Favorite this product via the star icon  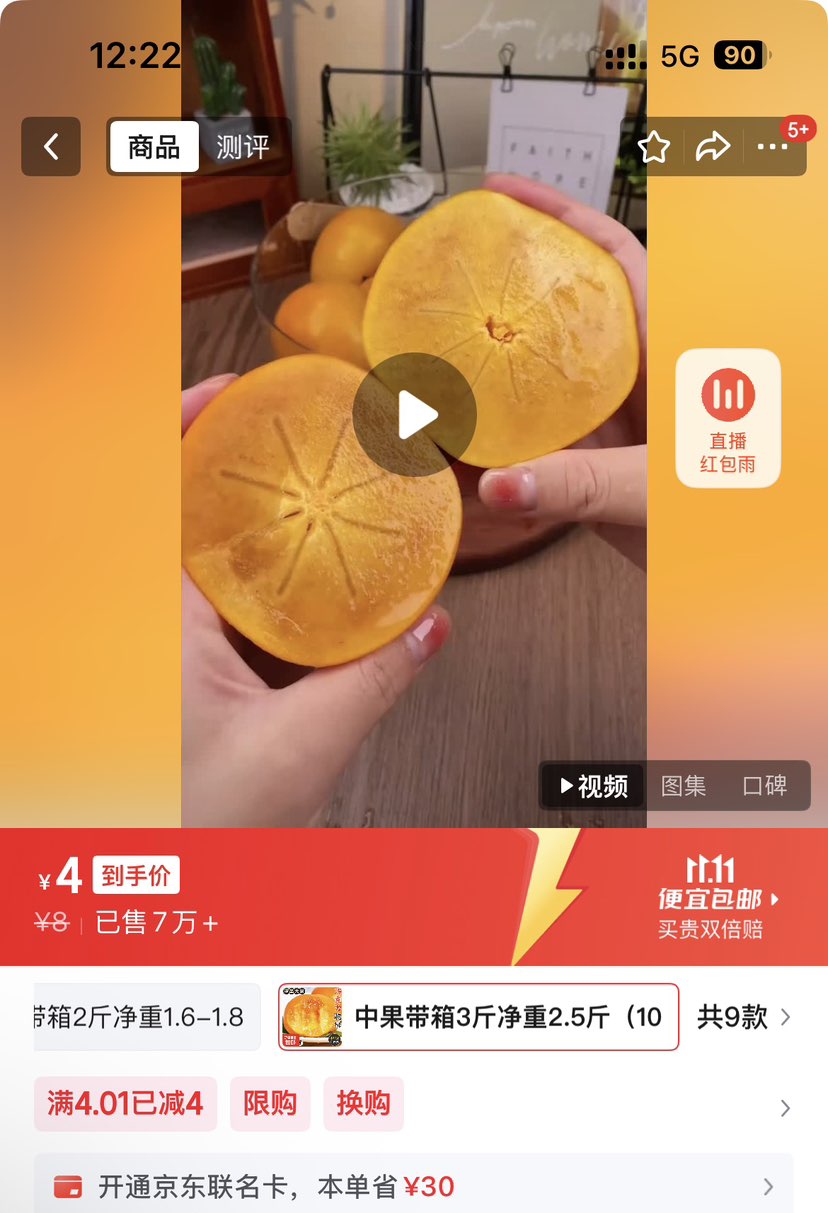pyautogui.click(x=653, y=146)
